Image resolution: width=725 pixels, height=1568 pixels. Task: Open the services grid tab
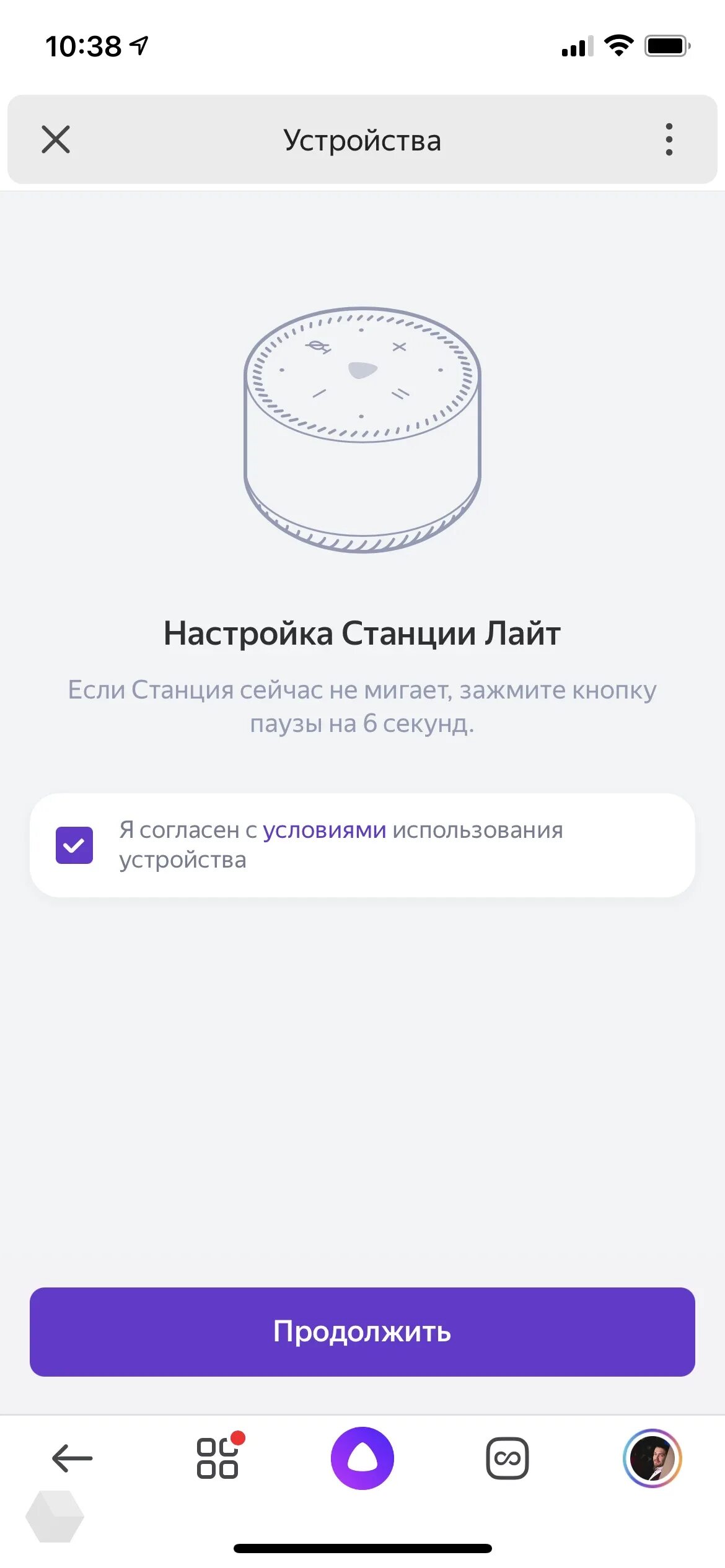coord(218,1457)
